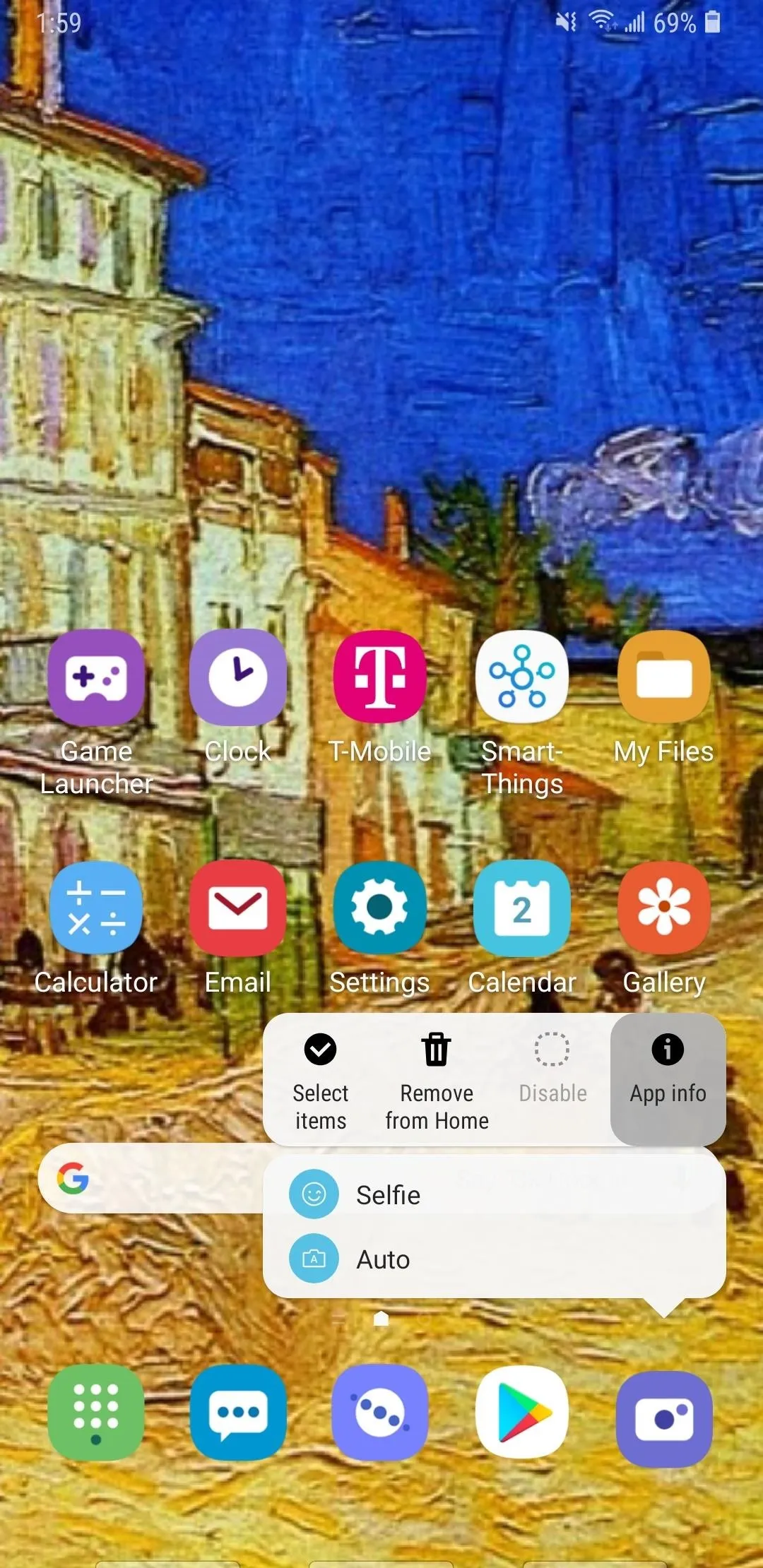Launch Google Play Store

pyautogui.click(x=522, y=1413)
